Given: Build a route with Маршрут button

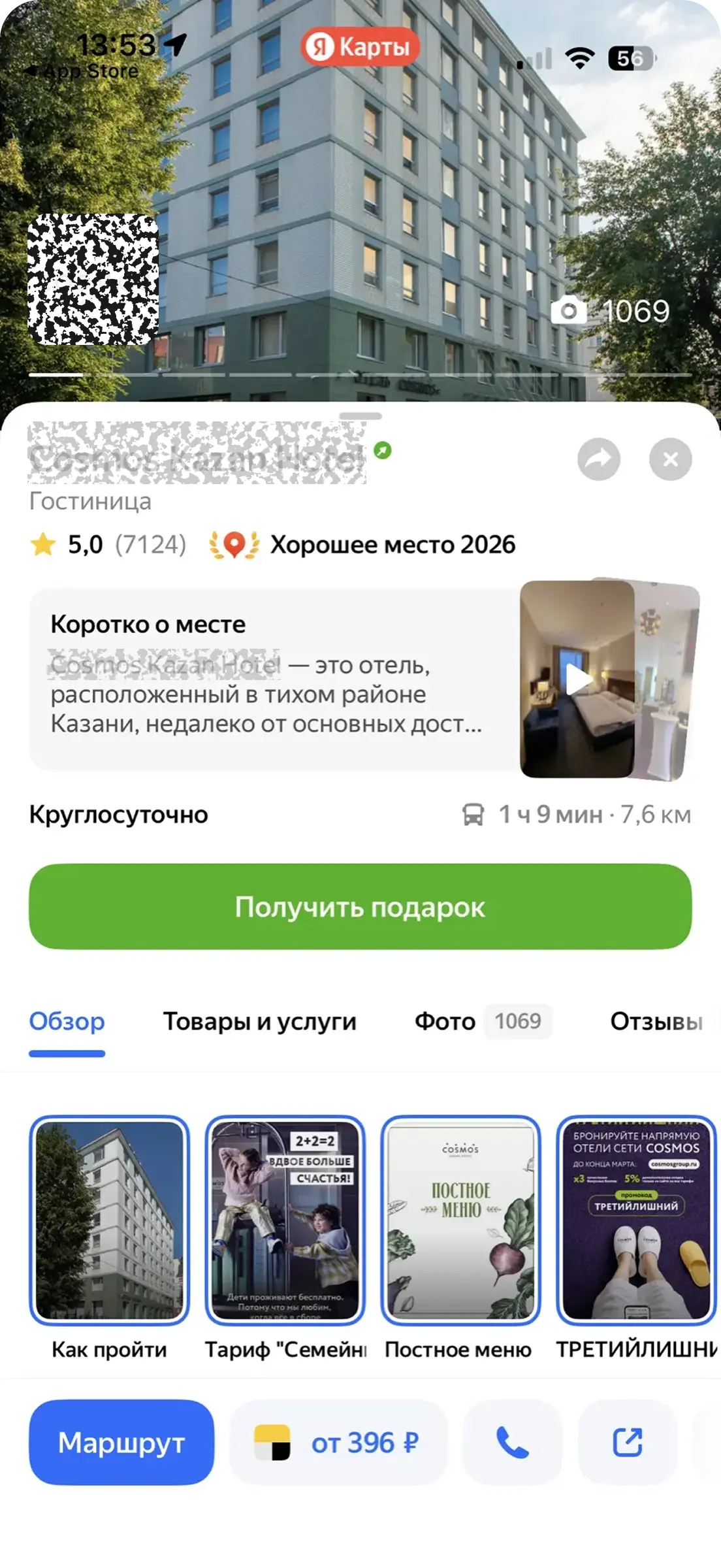Looking at the screenshot, I should point(121,1443).
